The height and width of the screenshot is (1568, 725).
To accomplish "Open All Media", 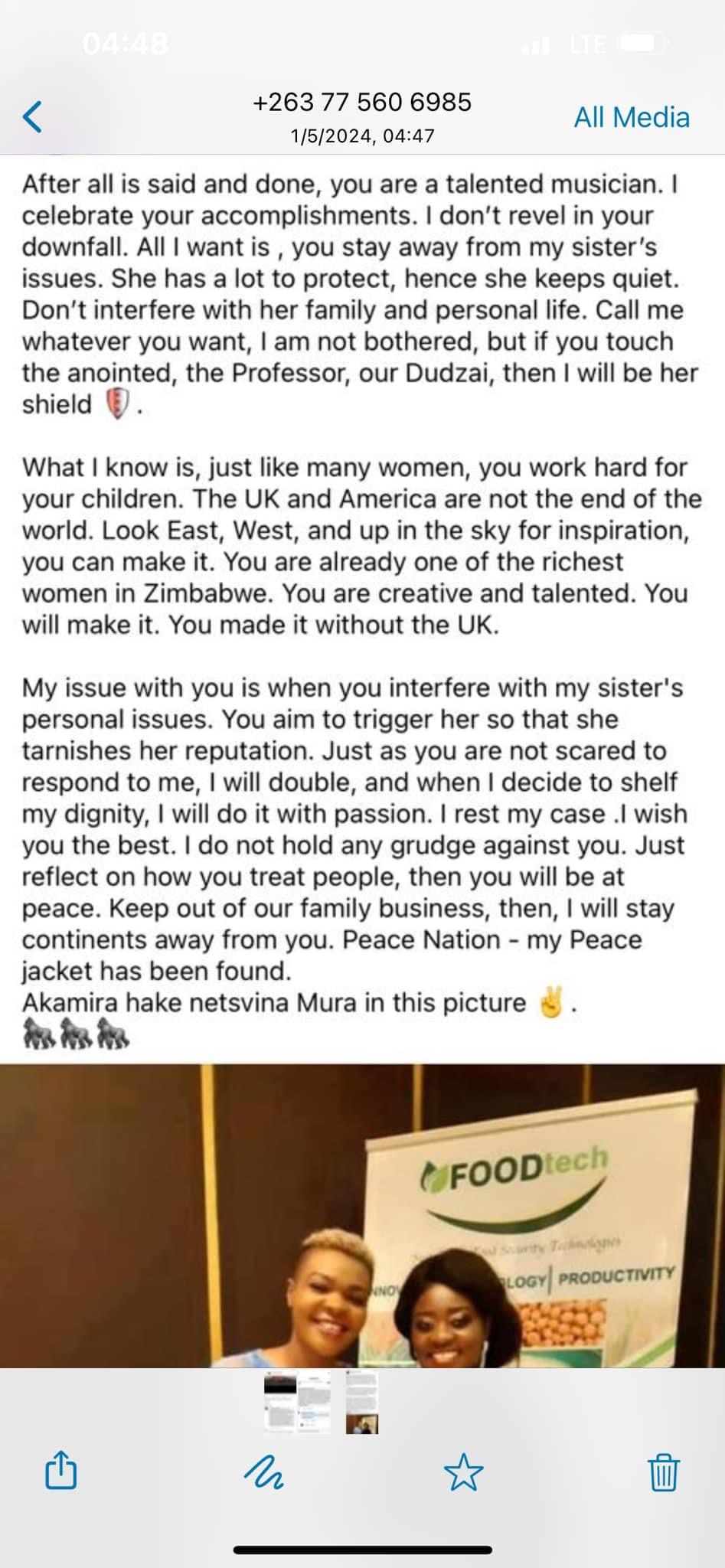I will click(632, 117).
